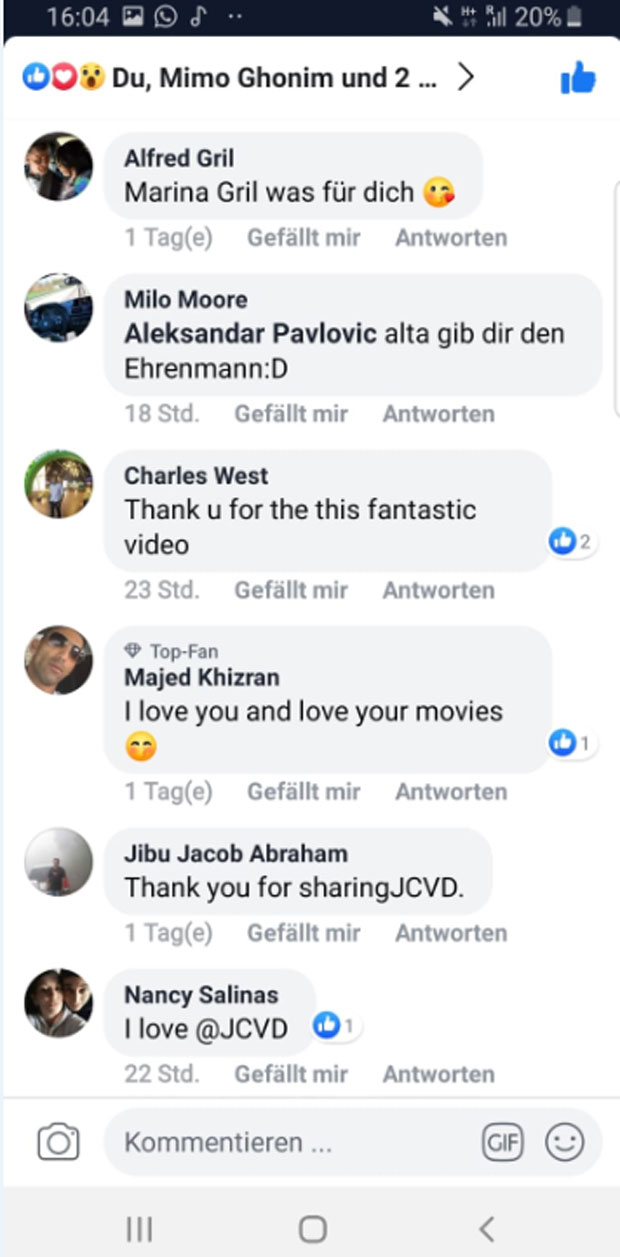View reactions on Charles West's comment

[x=571, y=543]
